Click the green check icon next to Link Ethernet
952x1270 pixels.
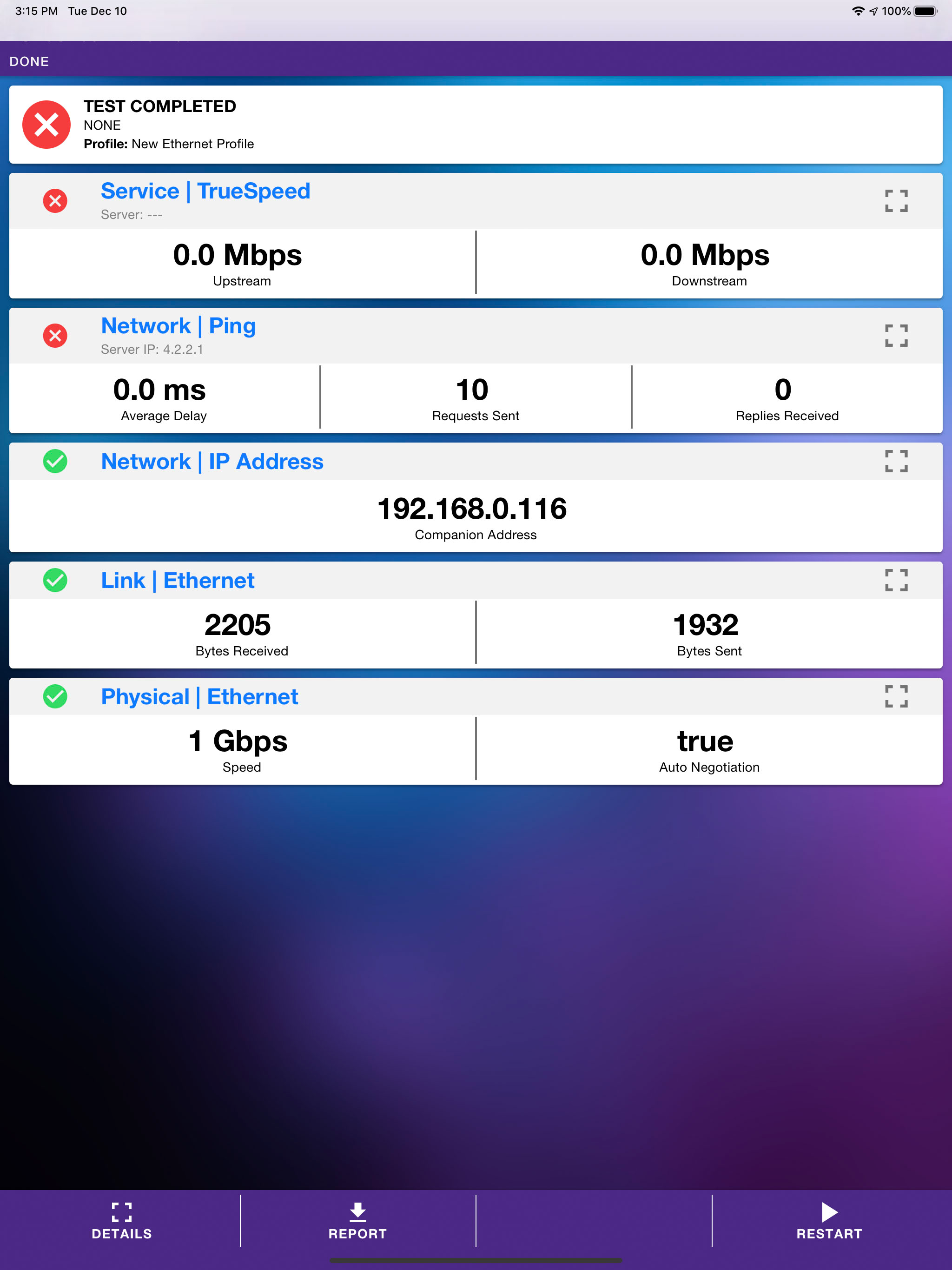[54, 580]
